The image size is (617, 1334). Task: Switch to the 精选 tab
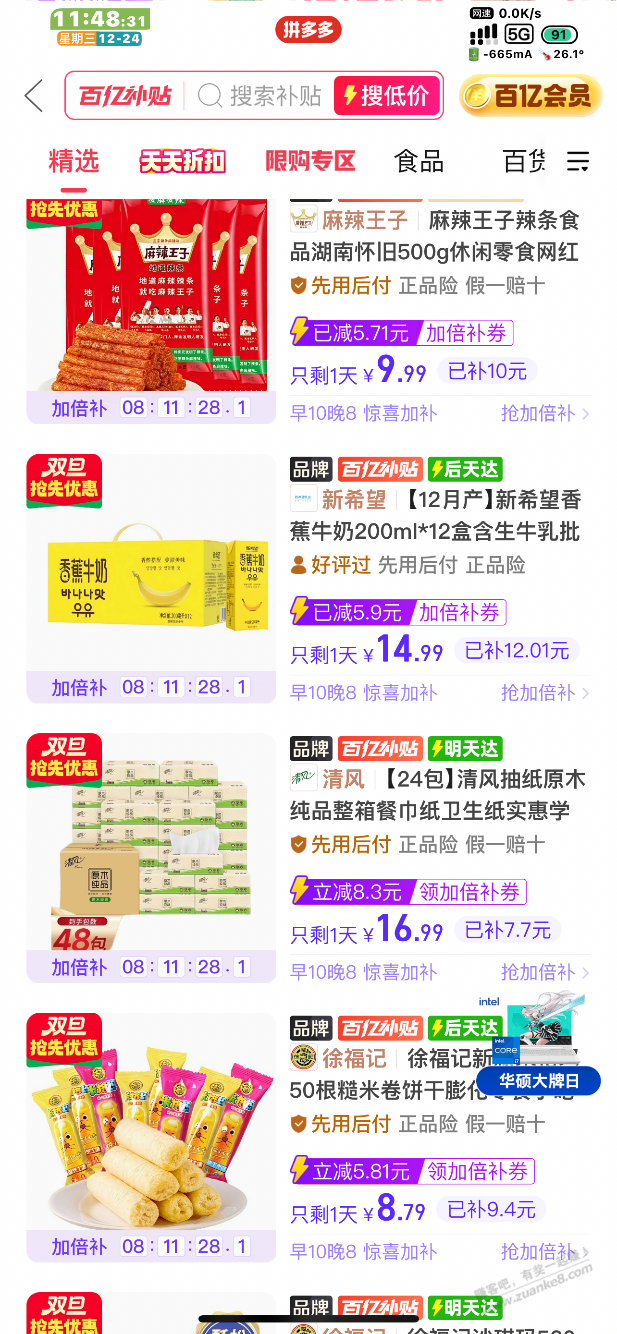[x=74, y=161]
